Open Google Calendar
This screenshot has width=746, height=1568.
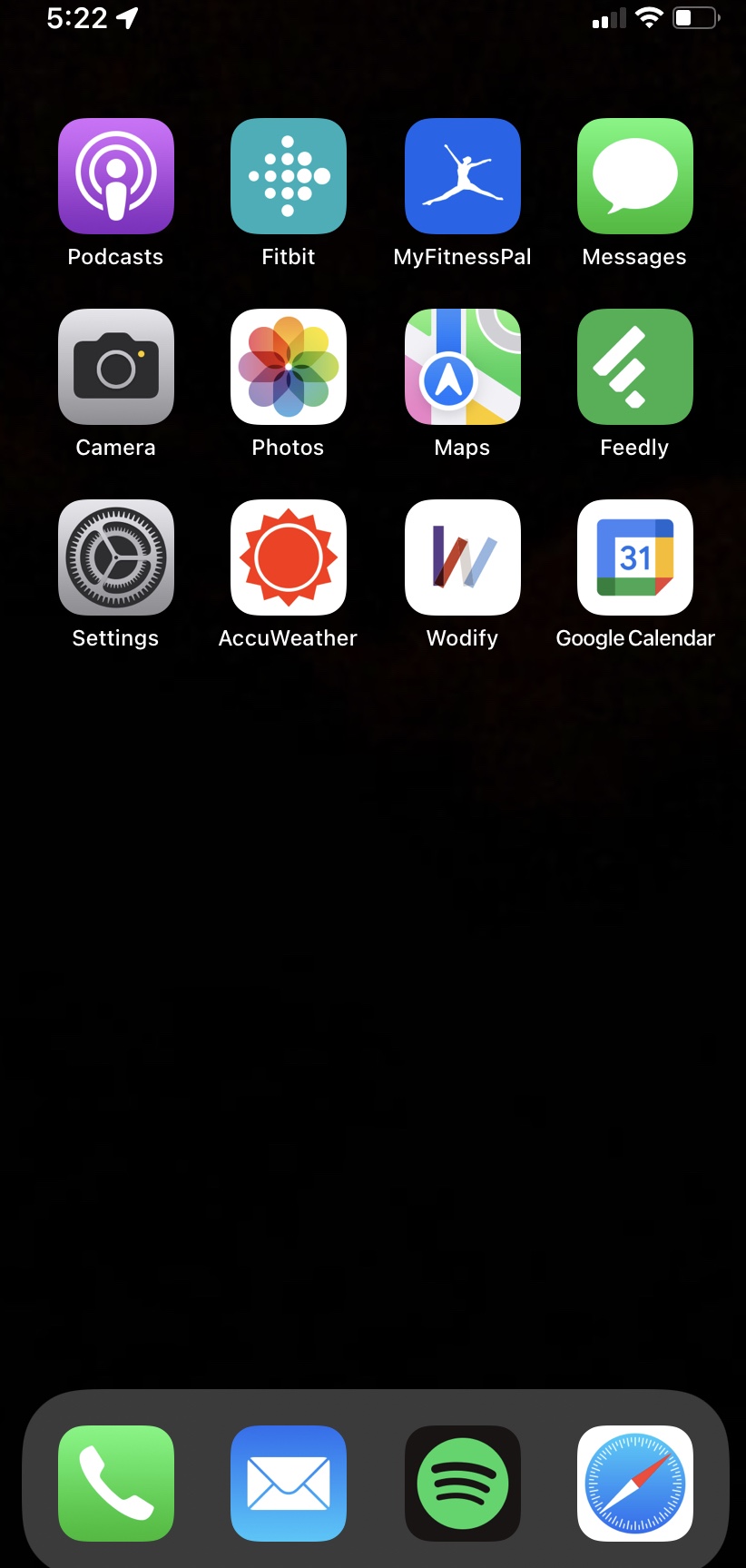(x=635, y=557)
